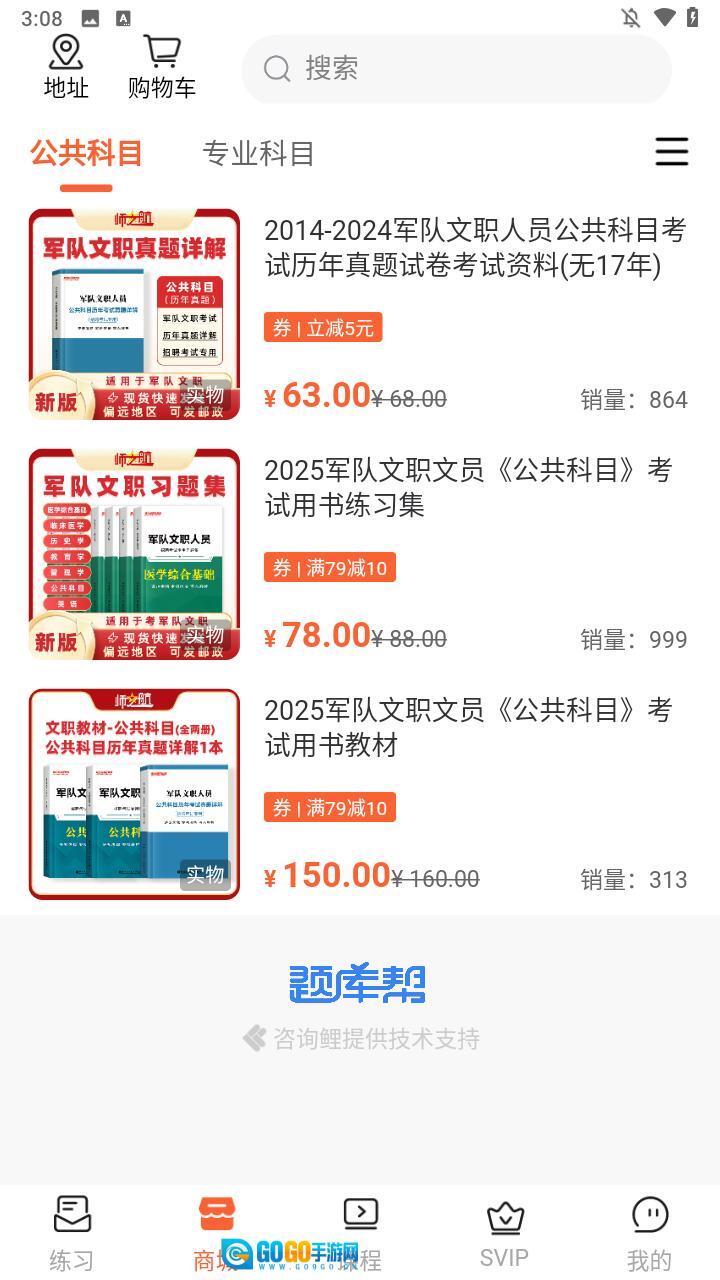Open the 地址 address icon
The height and width of the screenshot is (1280, 720).
coord(66,67)
